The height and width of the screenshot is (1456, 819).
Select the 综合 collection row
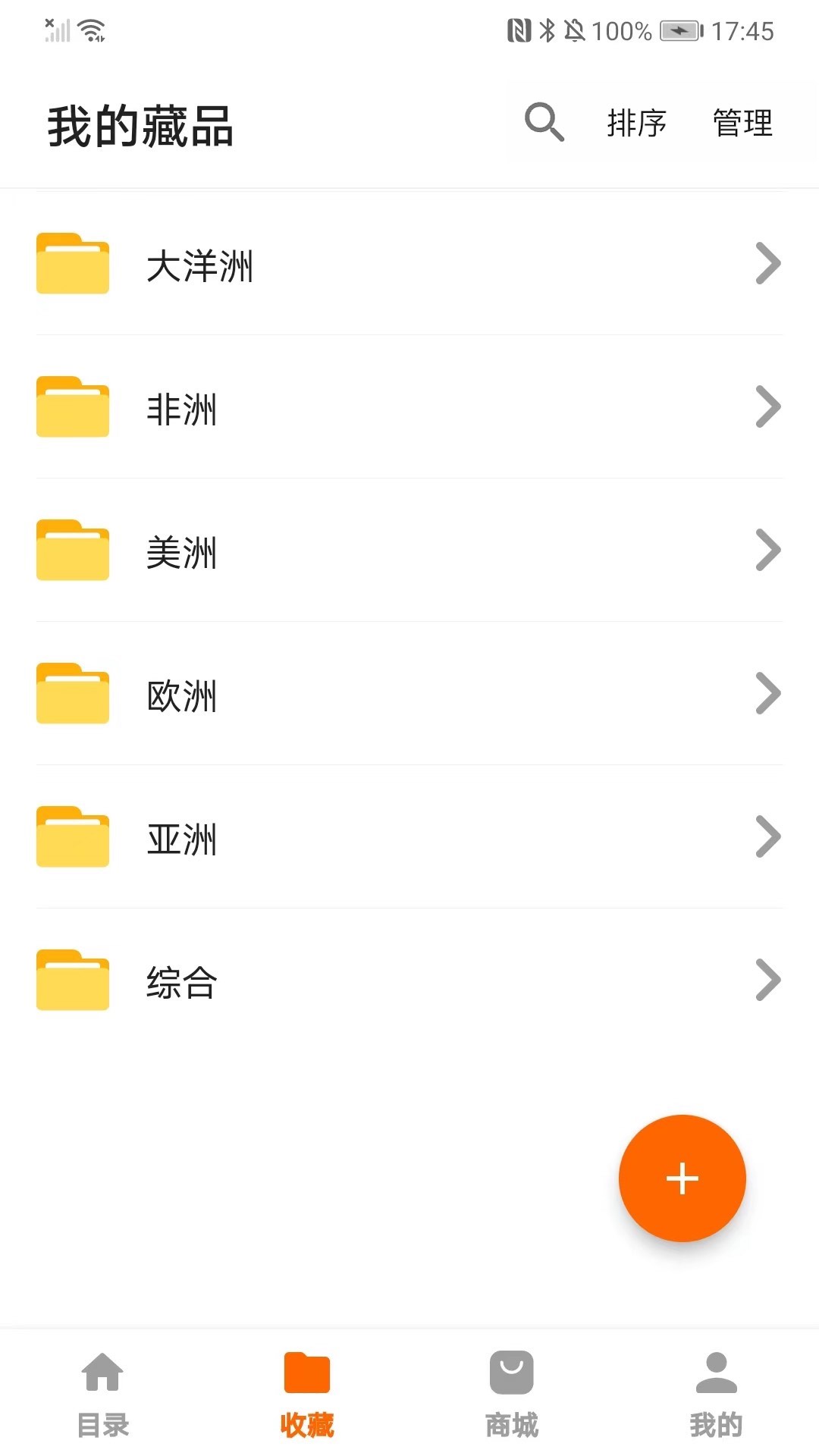pyautogui.click(x=409, y=981)
